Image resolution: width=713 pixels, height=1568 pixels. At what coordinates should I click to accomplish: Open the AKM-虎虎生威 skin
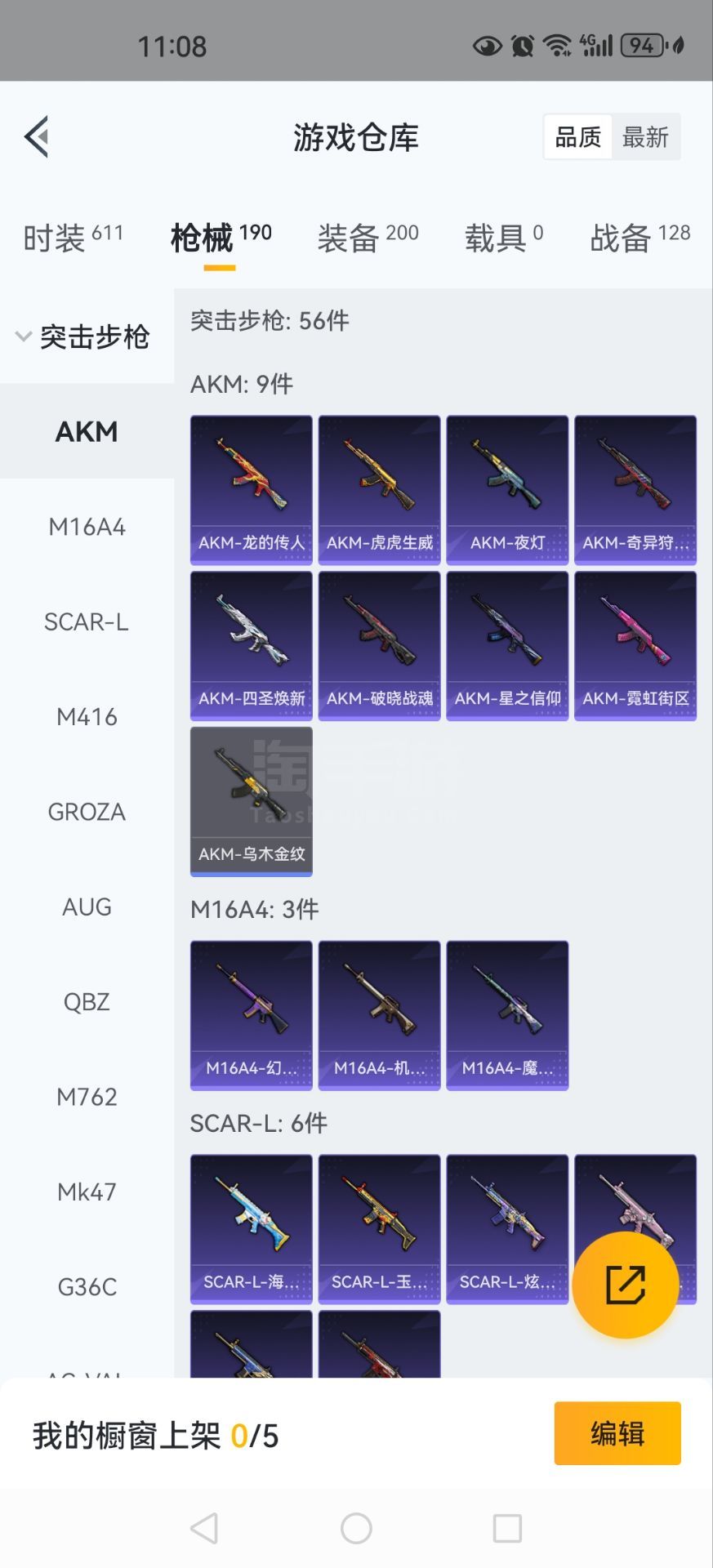click(x=380, y=490)
